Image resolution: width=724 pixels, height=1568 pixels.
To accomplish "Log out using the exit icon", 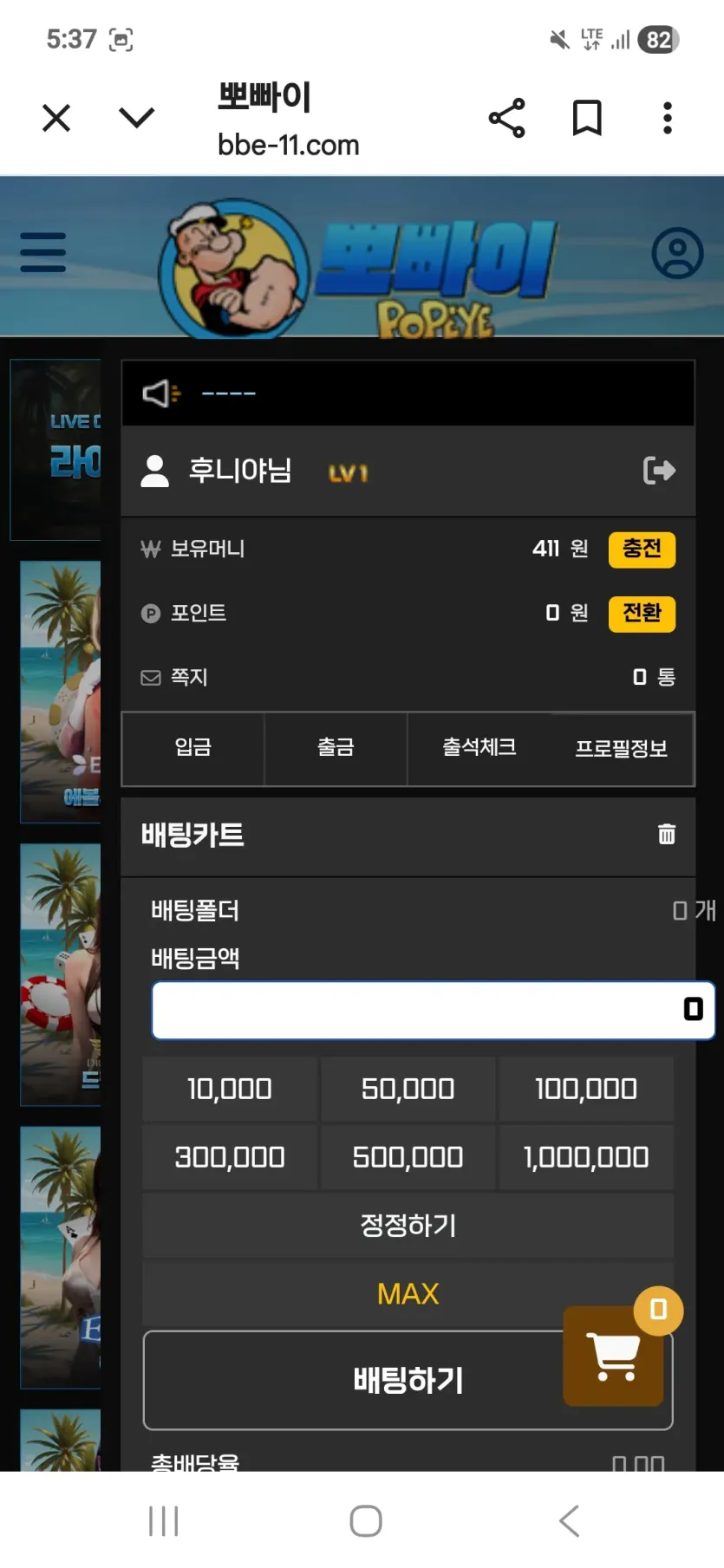I will [659, 471].
